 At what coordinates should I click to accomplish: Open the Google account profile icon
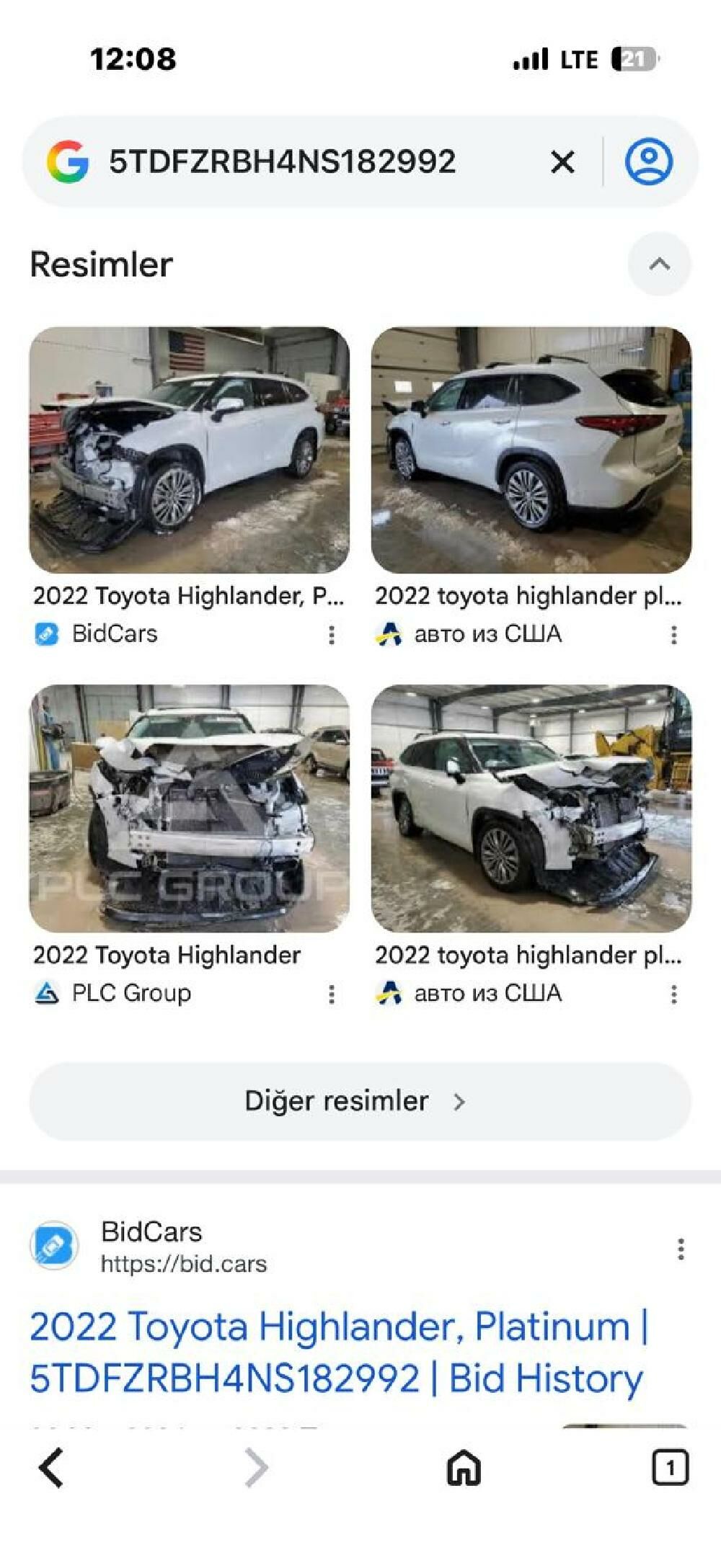click(x=648, y=161)
